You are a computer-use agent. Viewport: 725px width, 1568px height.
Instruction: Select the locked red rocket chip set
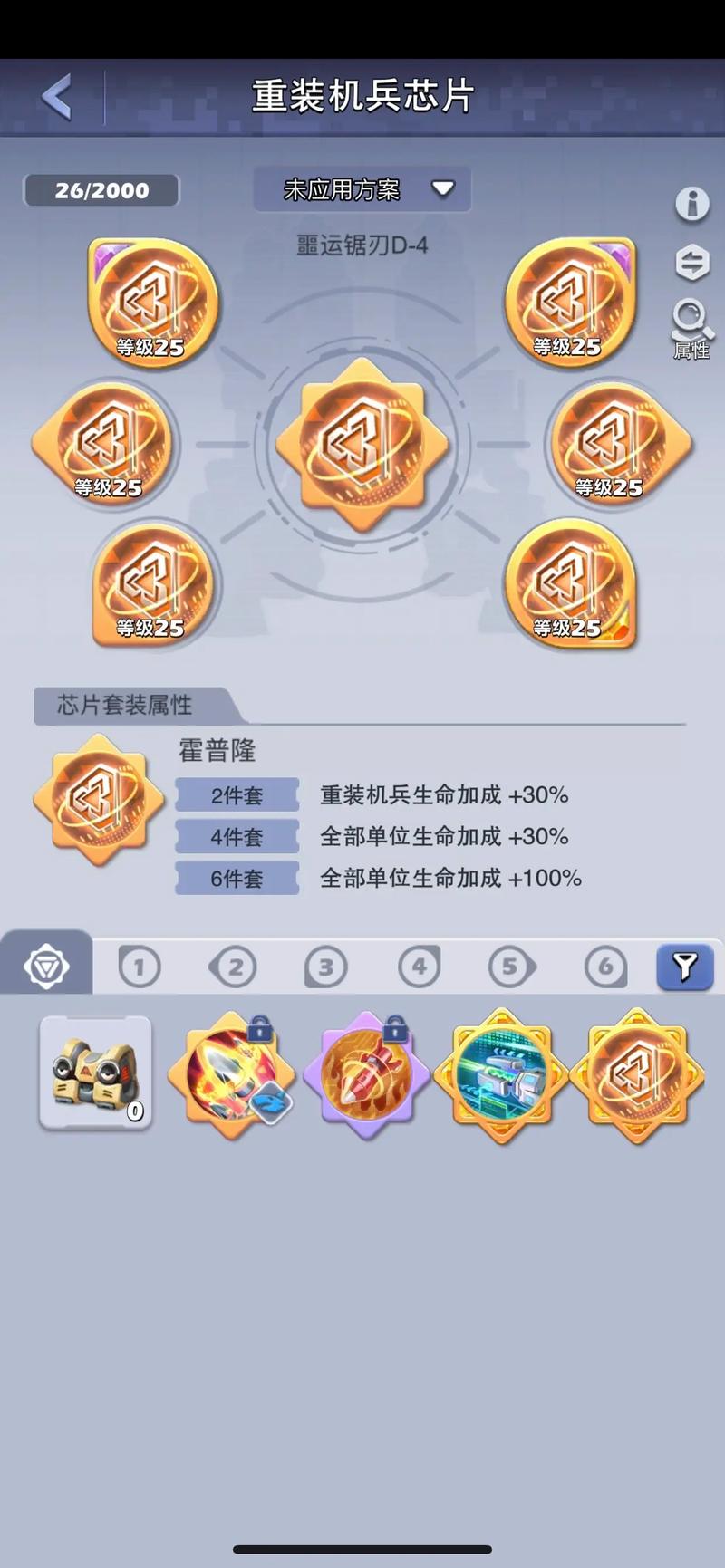(x=231, y=1076)
